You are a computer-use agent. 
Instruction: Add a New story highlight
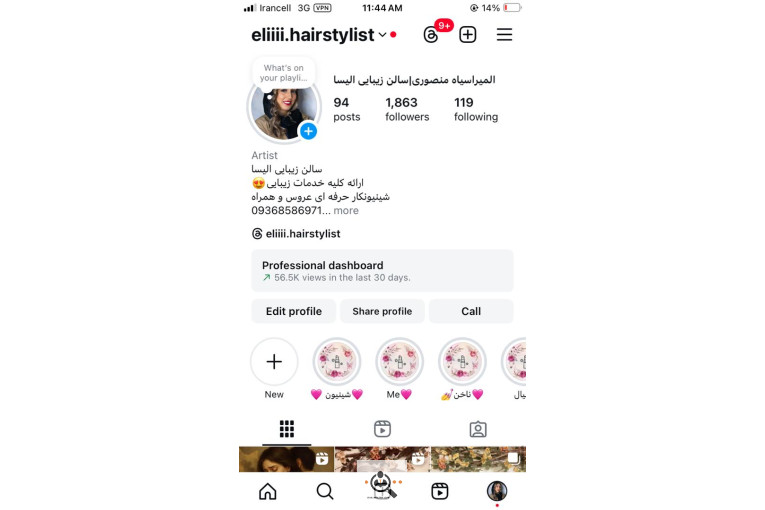point(274,362)
